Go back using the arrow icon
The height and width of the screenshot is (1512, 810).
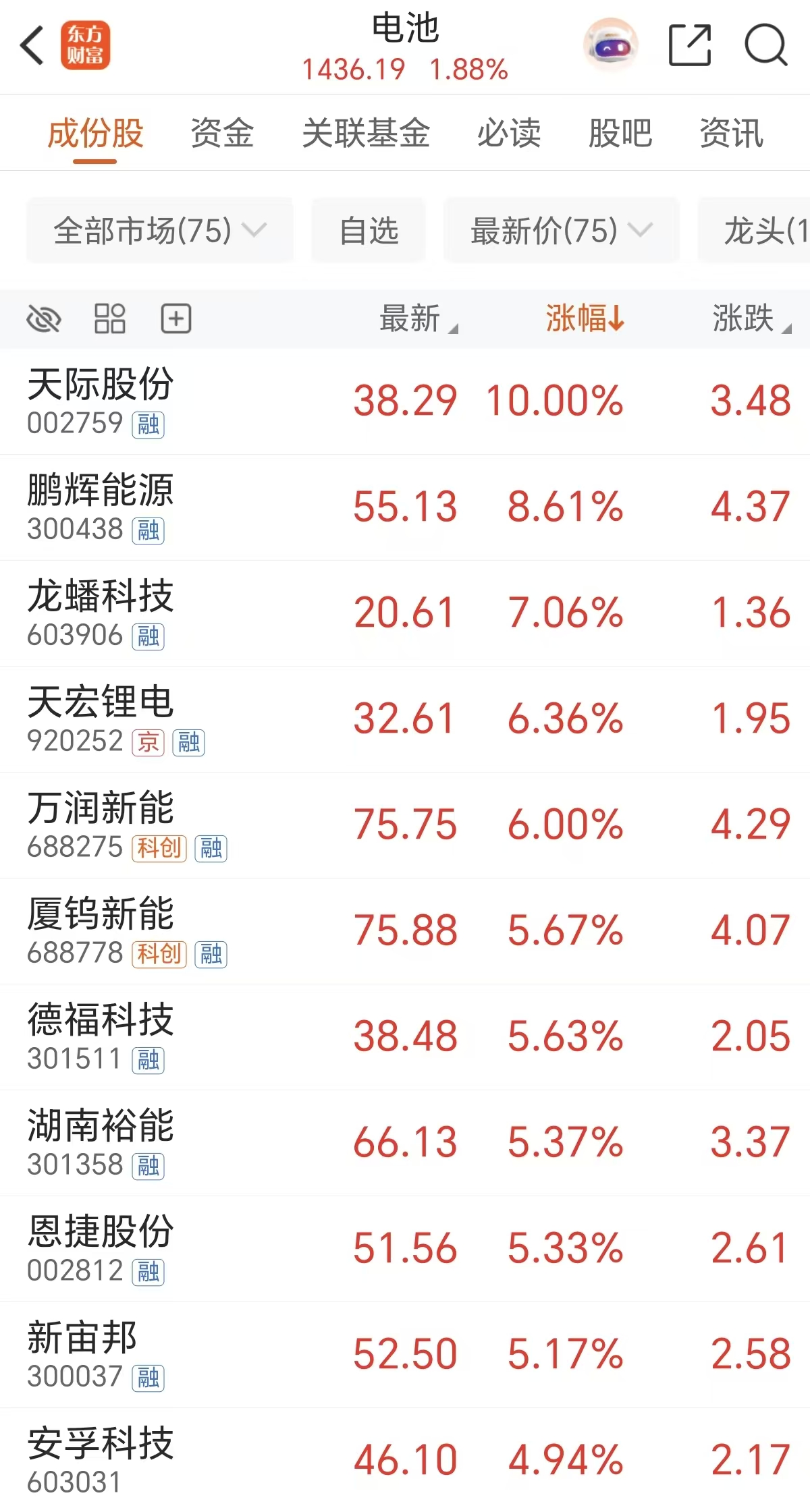32,46
